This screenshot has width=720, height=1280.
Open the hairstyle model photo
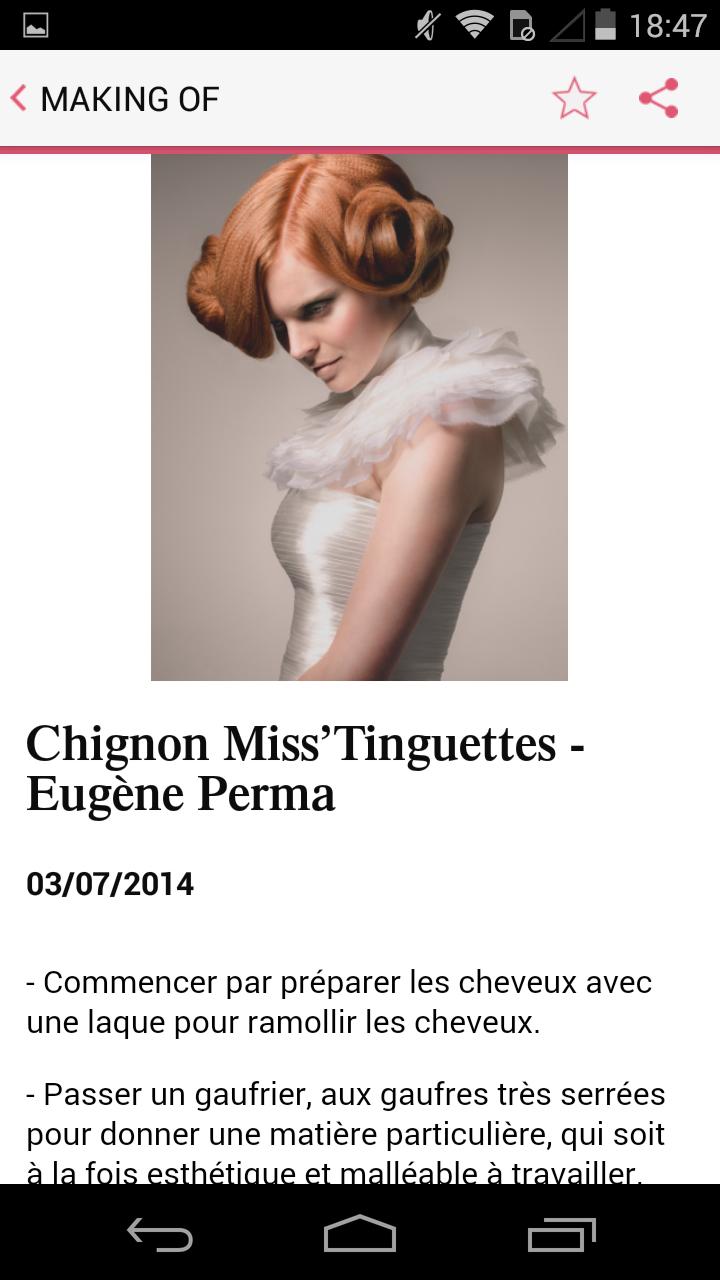pyautogui.click(x=359, y=417)
